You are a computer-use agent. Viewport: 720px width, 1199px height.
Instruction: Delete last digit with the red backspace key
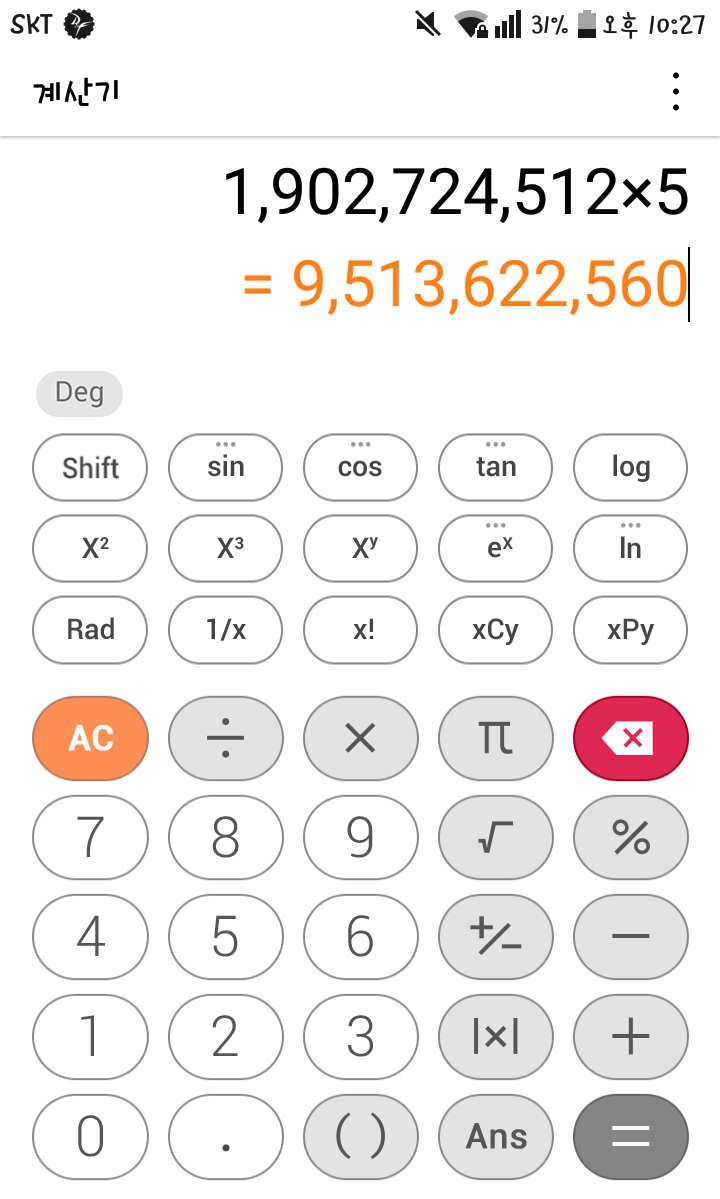click(631, 738)
